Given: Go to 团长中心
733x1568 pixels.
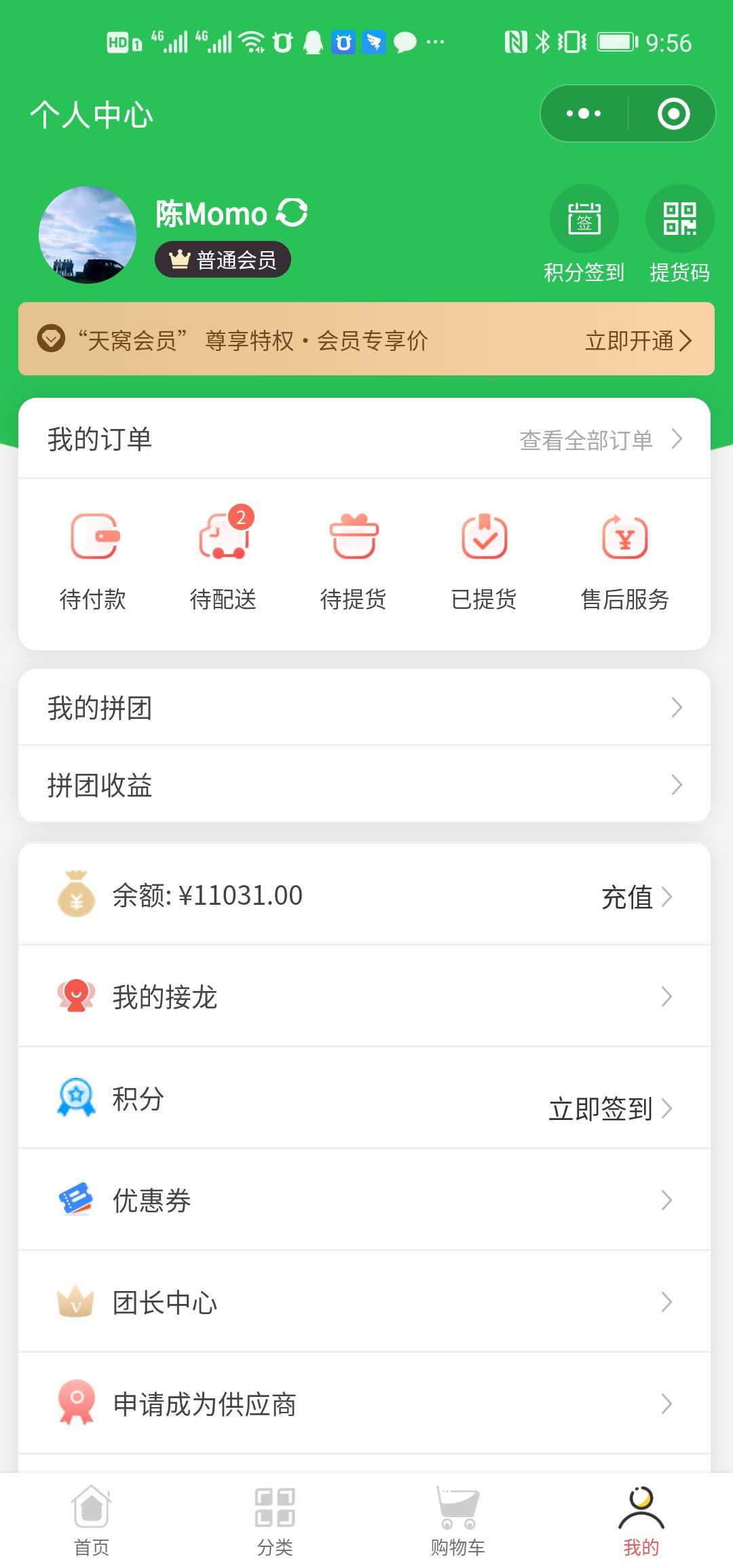Looking at the screenshot, I should point(364,1302).
